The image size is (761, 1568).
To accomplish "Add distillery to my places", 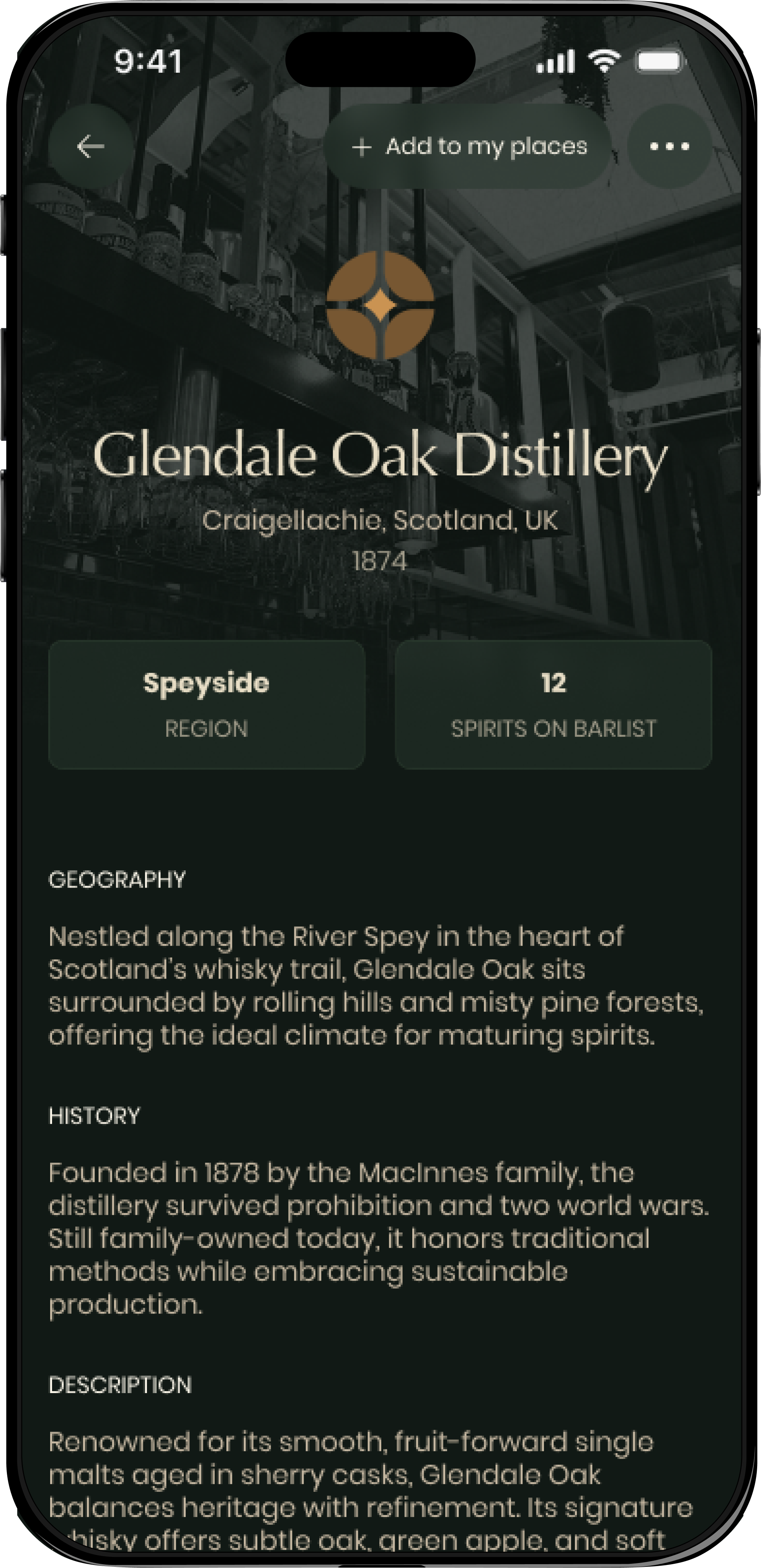I will (469, 147).
